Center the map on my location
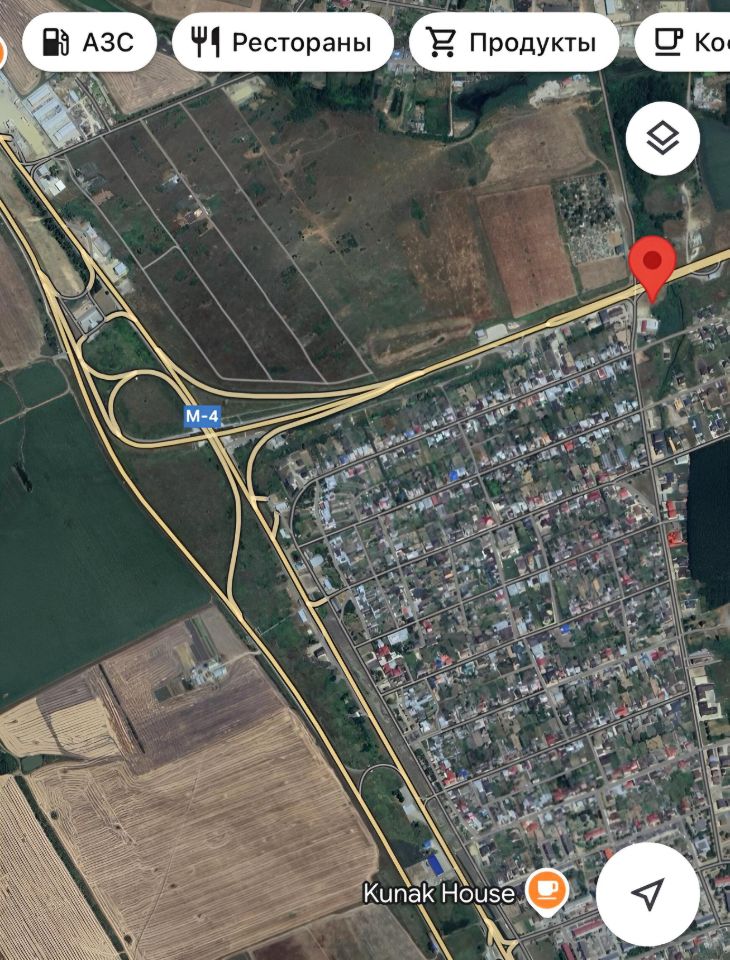The height and width of the screenshot is (960, 730). pos(648,894)
